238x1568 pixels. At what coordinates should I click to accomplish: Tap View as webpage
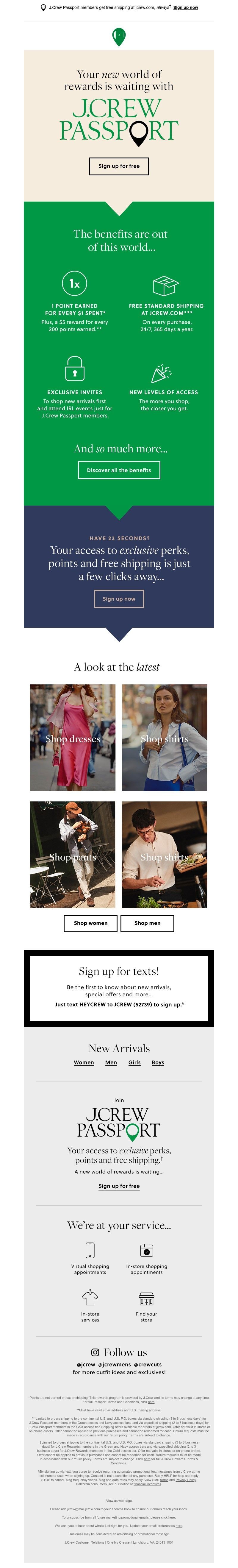pos(119,1501)
